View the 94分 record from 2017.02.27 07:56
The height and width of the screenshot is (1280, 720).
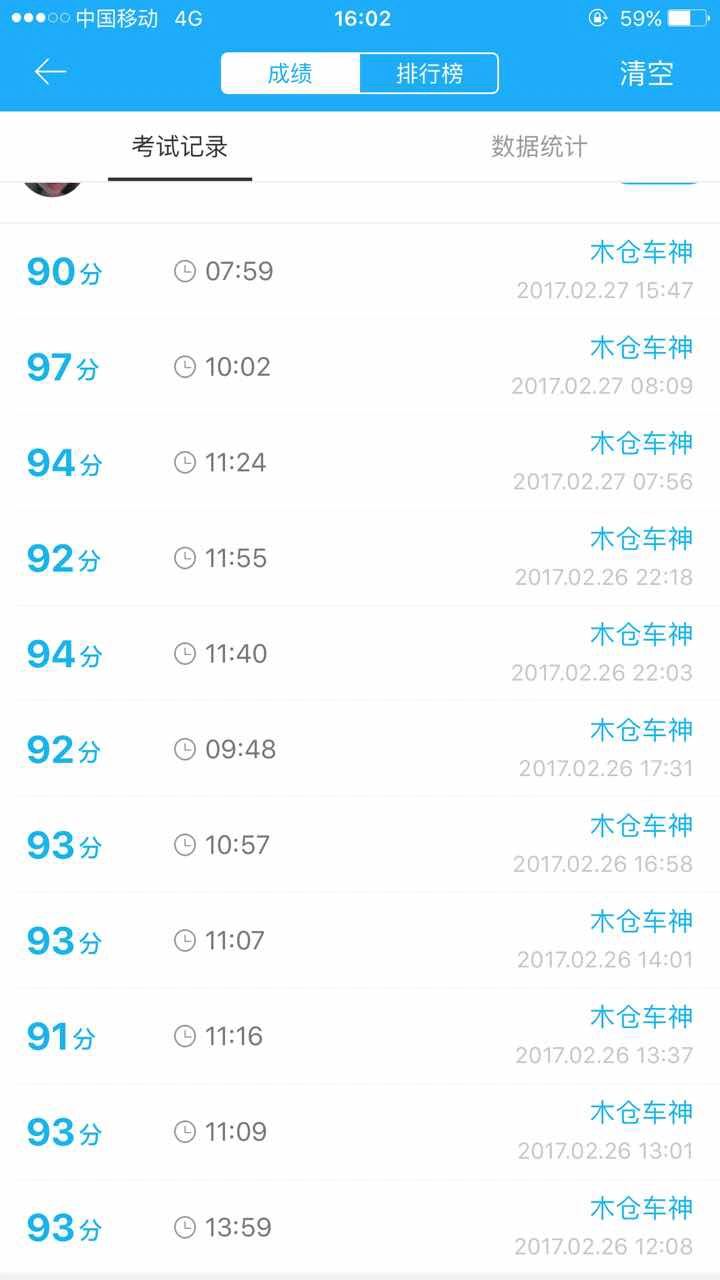pyautogui.click(x=360, y=462)
